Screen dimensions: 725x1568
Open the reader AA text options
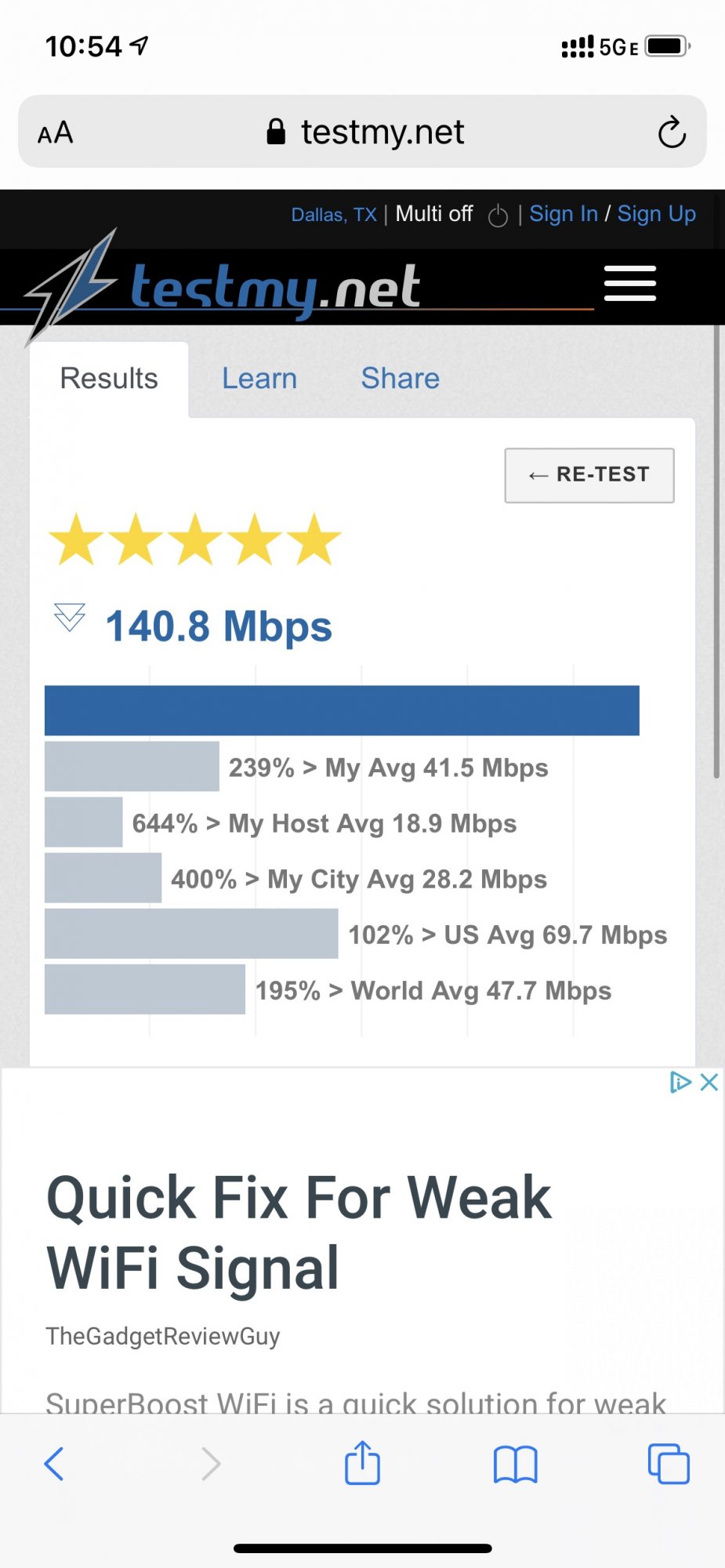point(56,132)
